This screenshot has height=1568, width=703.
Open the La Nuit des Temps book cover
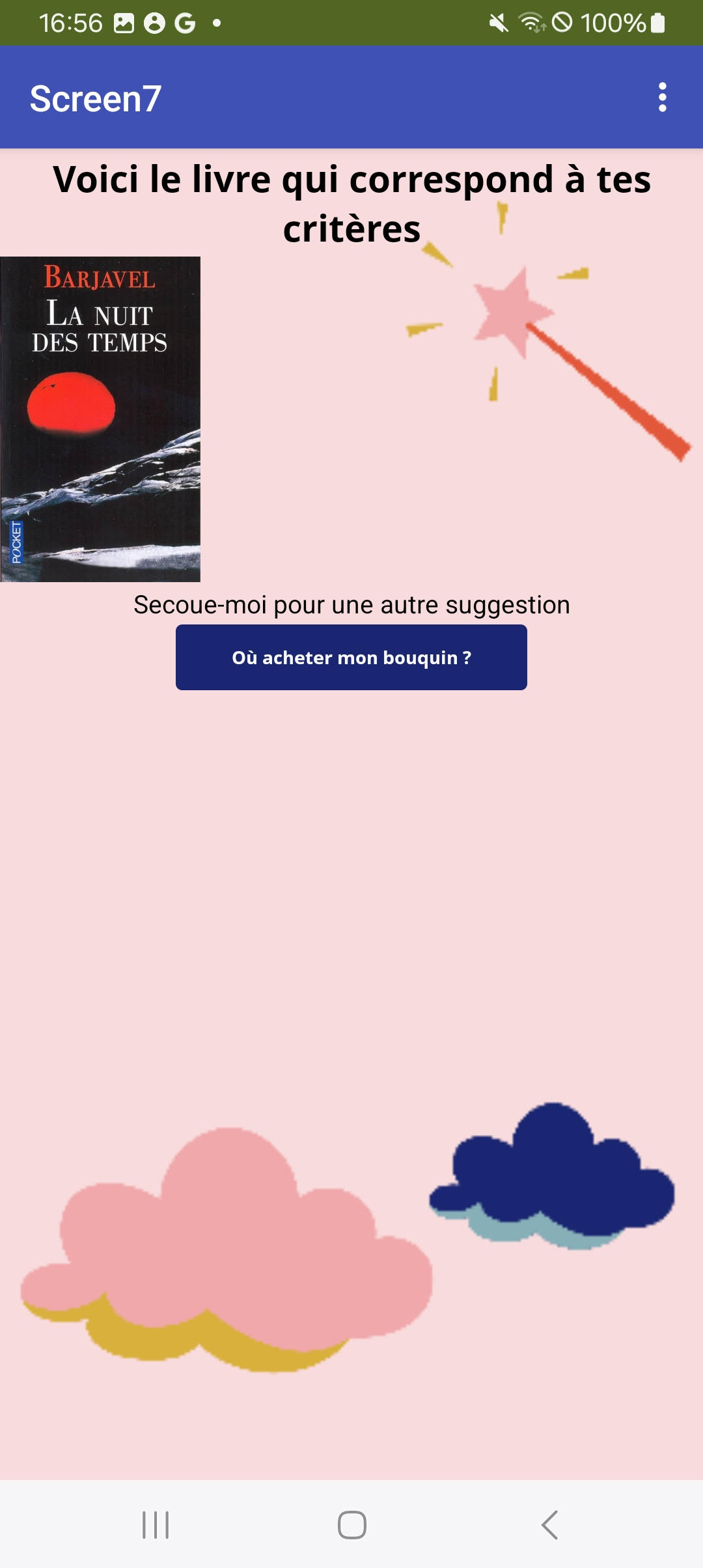coord(100,419)
